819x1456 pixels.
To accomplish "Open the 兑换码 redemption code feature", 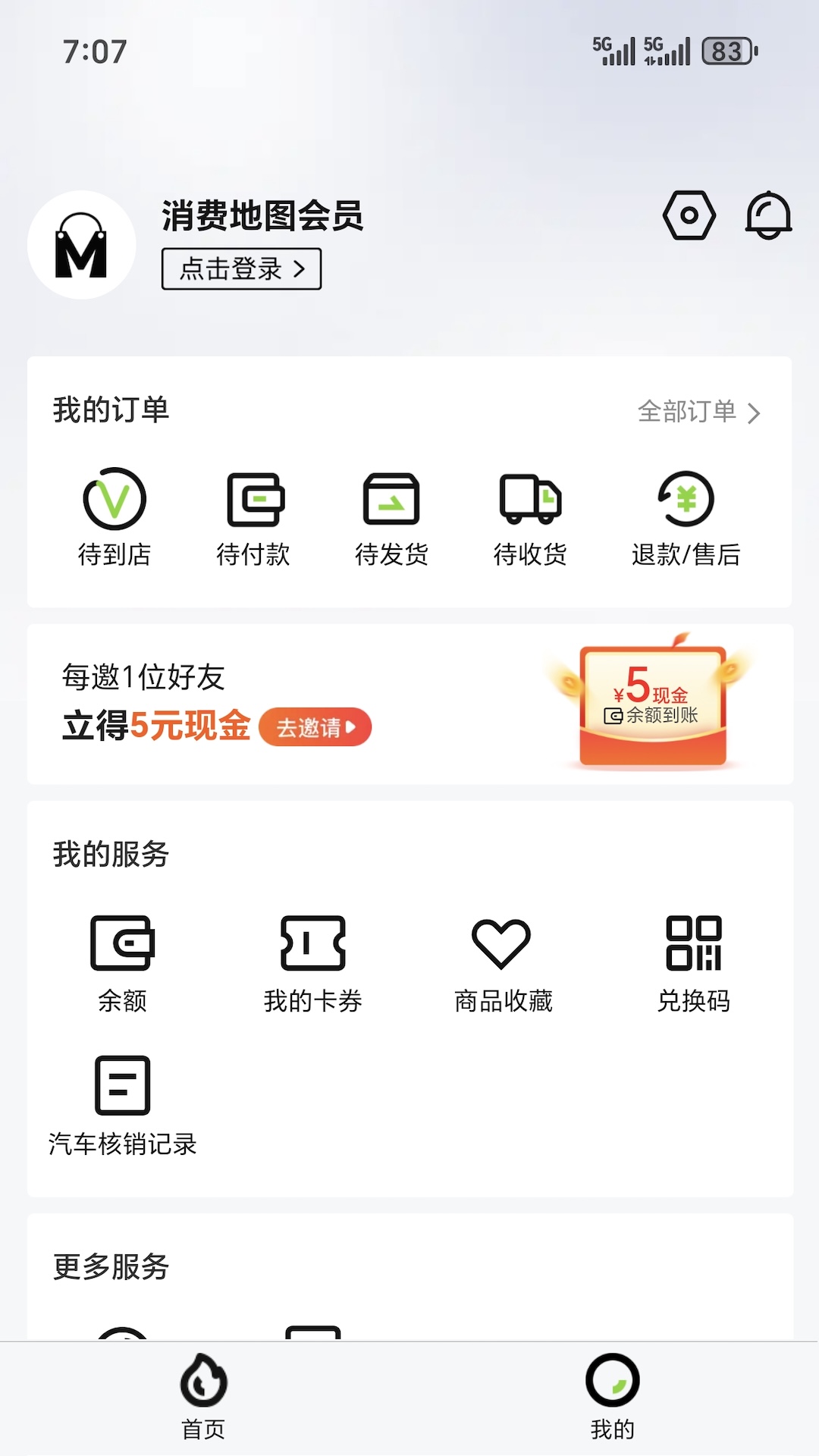I will click(x=693, y=958).
